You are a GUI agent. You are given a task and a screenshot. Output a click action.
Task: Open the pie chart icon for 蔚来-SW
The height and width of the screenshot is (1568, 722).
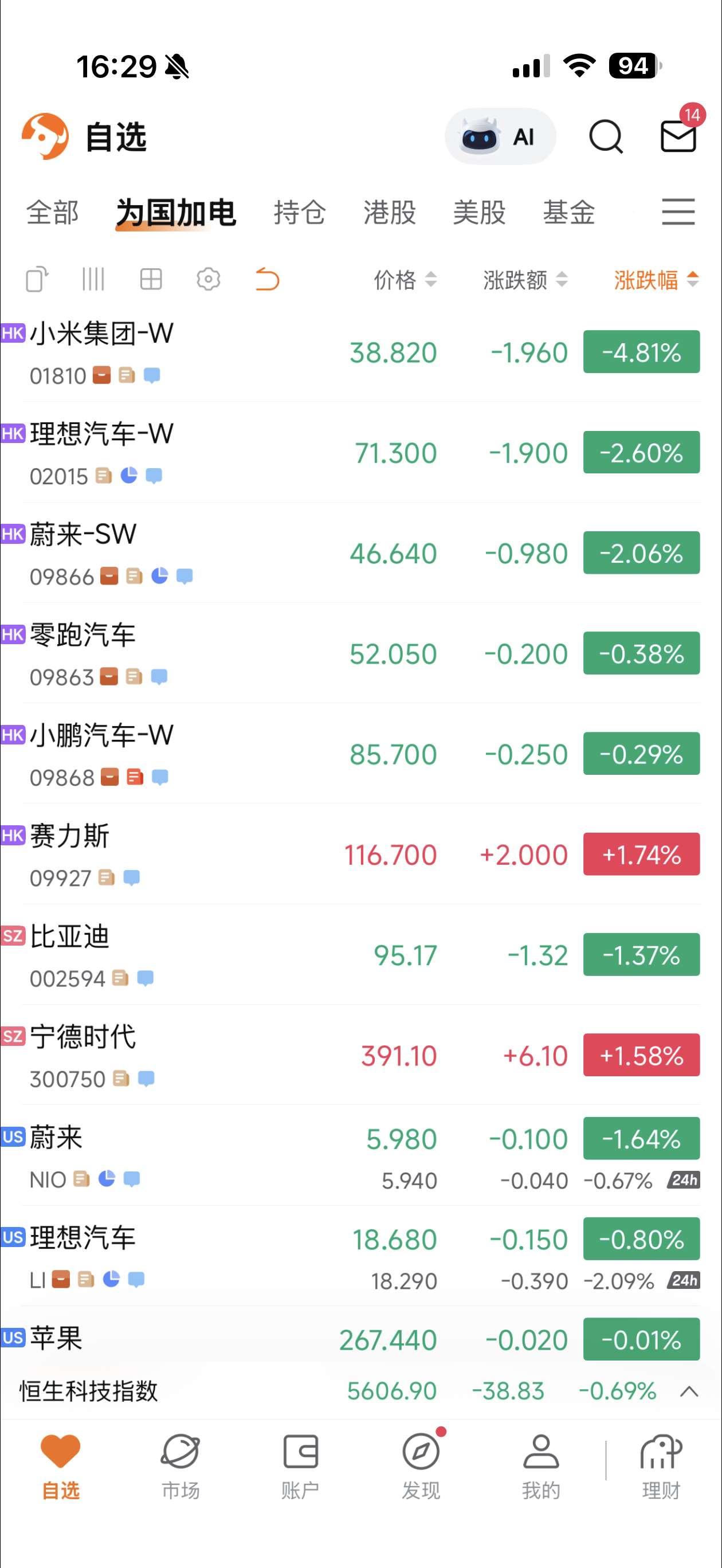pos(159,576)
